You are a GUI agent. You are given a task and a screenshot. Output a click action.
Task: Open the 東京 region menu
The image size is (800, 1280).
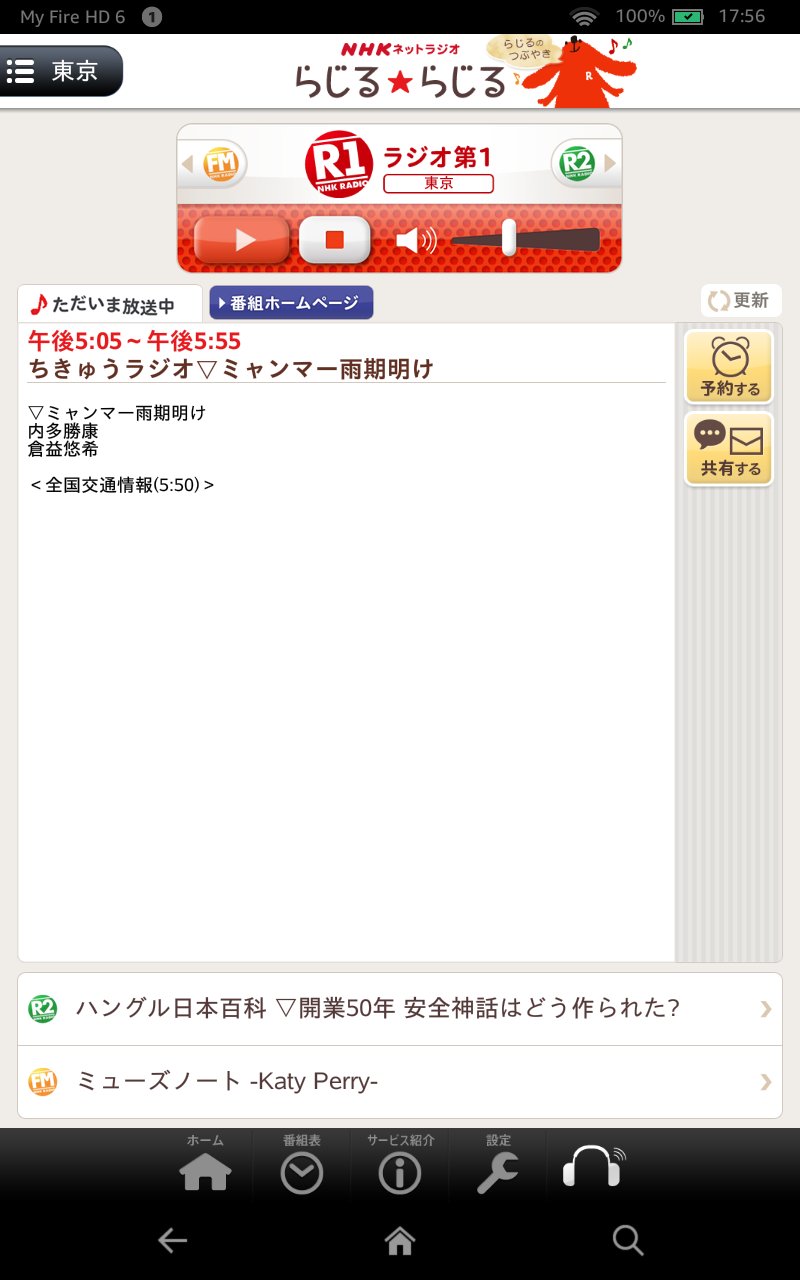(60, 71)
